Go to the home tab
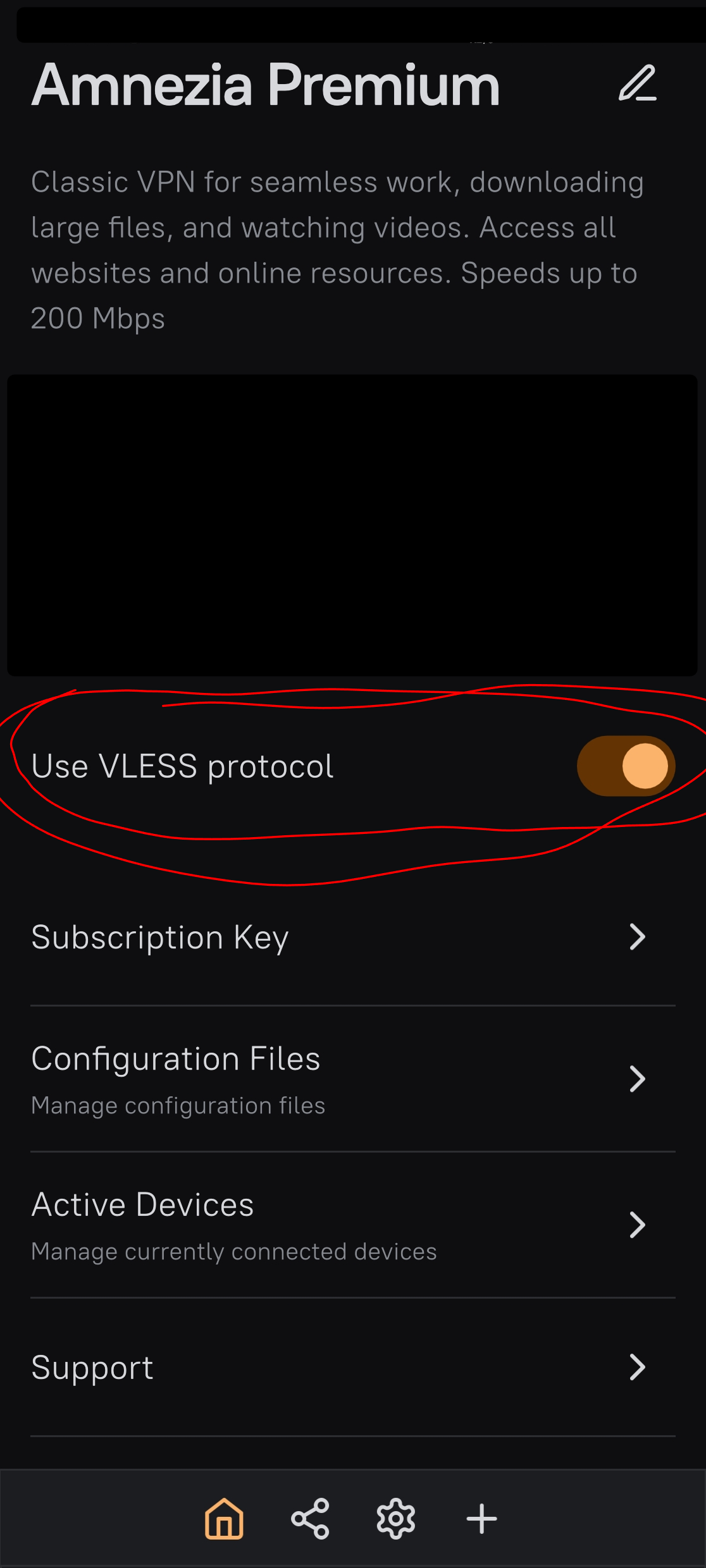Viewport: 706px width, 1568px height. click(x=224, y=1518)
